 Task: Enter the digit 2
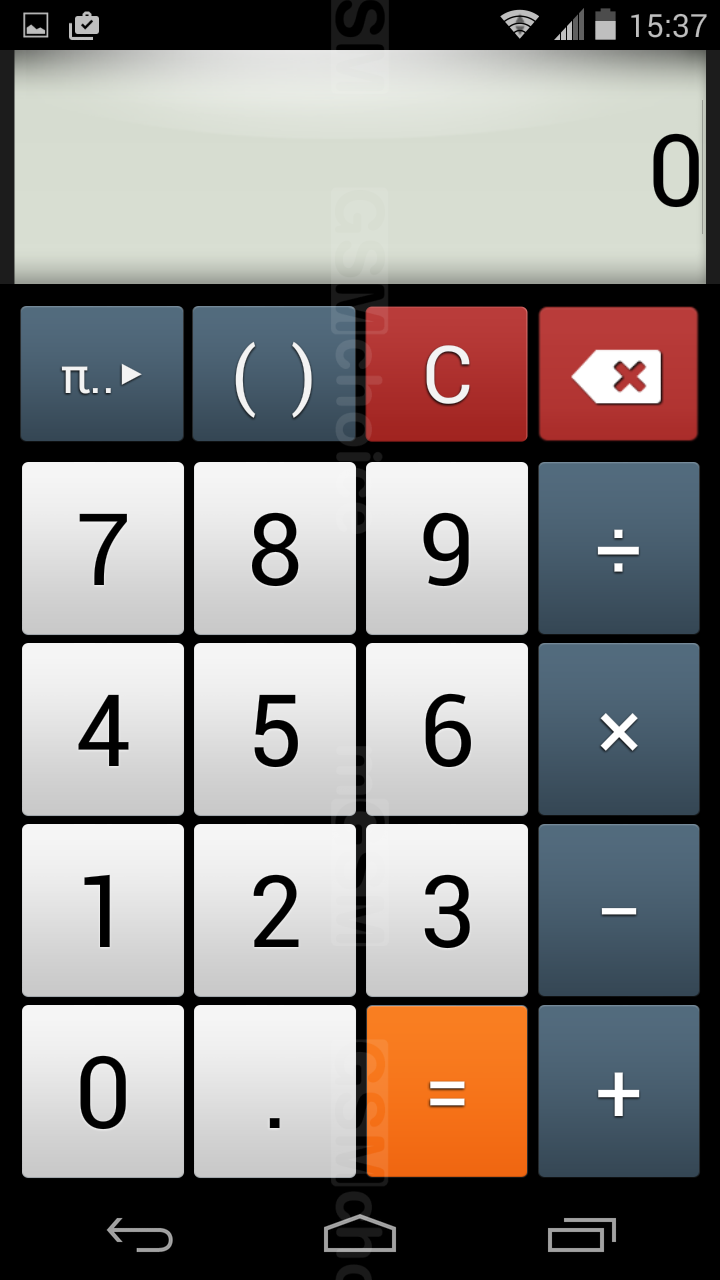(275, 910)
